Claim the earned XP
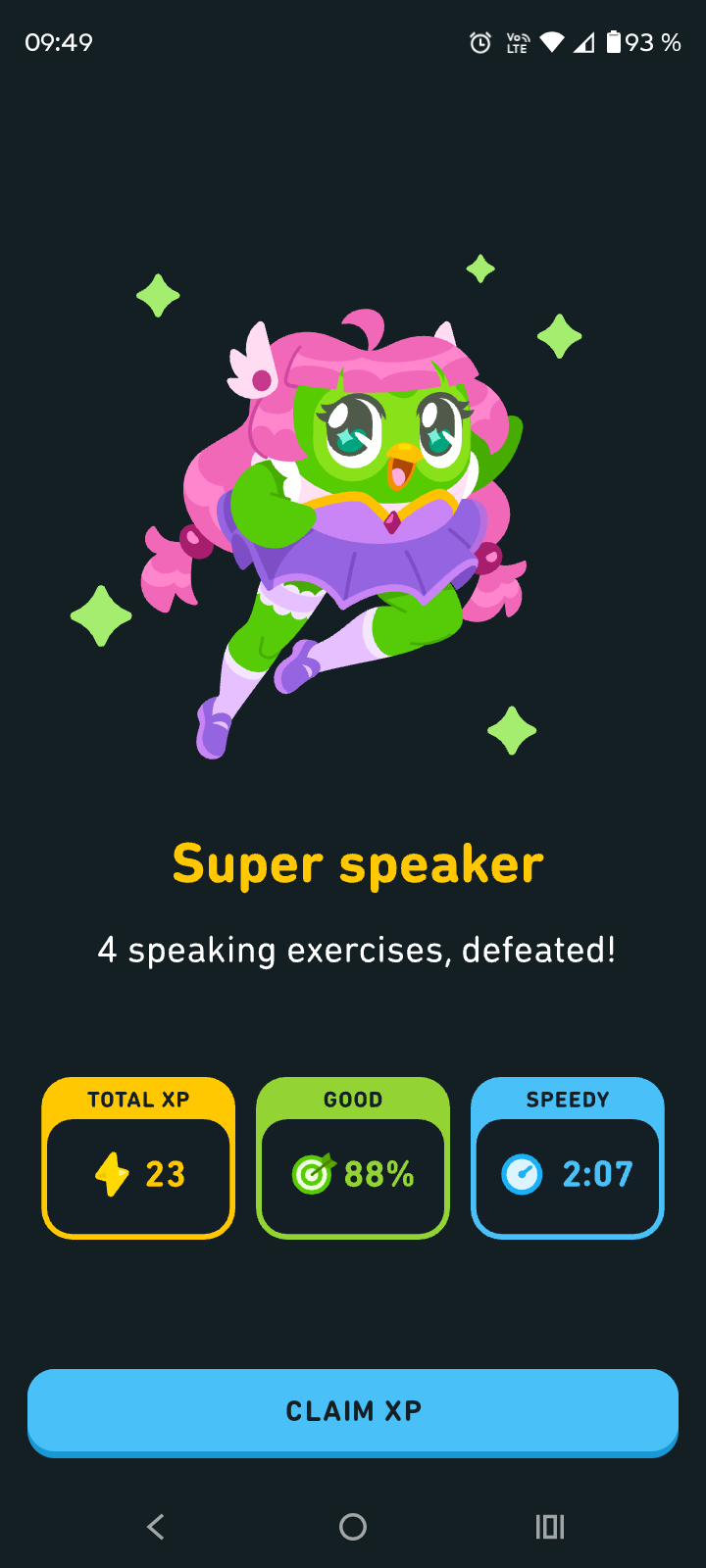Viewport: 706px width, 1568px height. click(x=353, y=1410)
